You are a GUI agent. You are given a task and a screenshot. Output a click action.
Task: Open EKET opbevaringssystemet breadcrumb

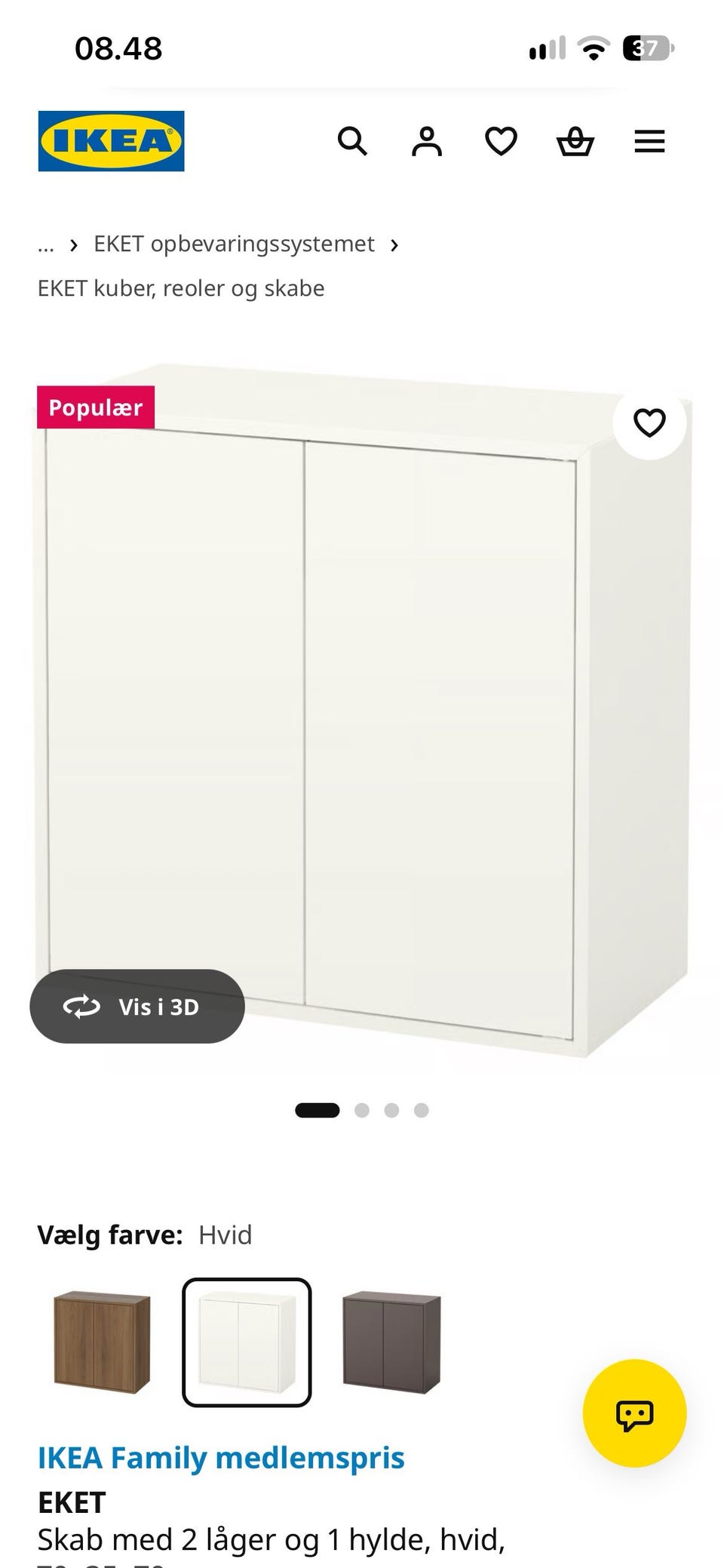234,244
